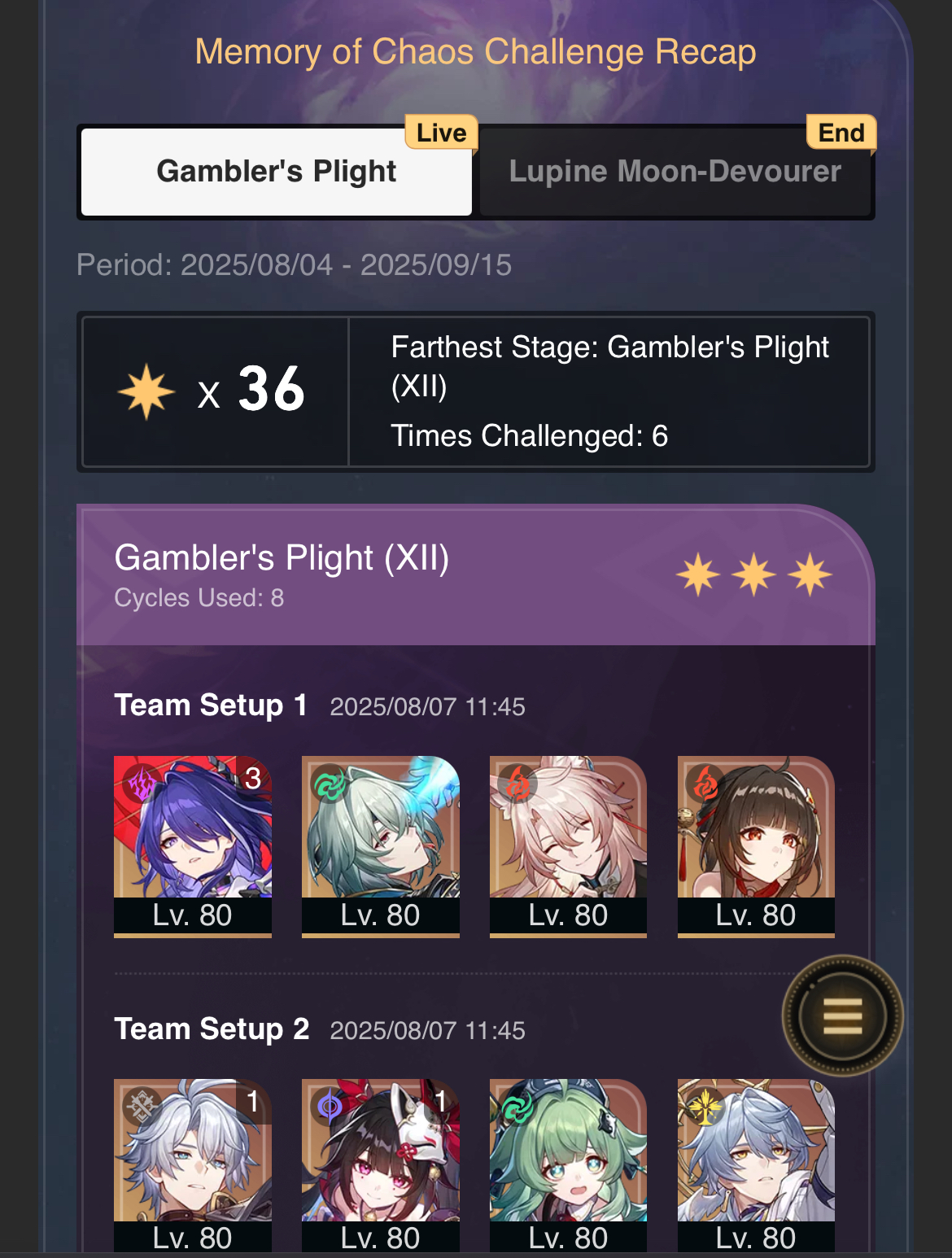Open the floating menu button

tap(843, 1016)
